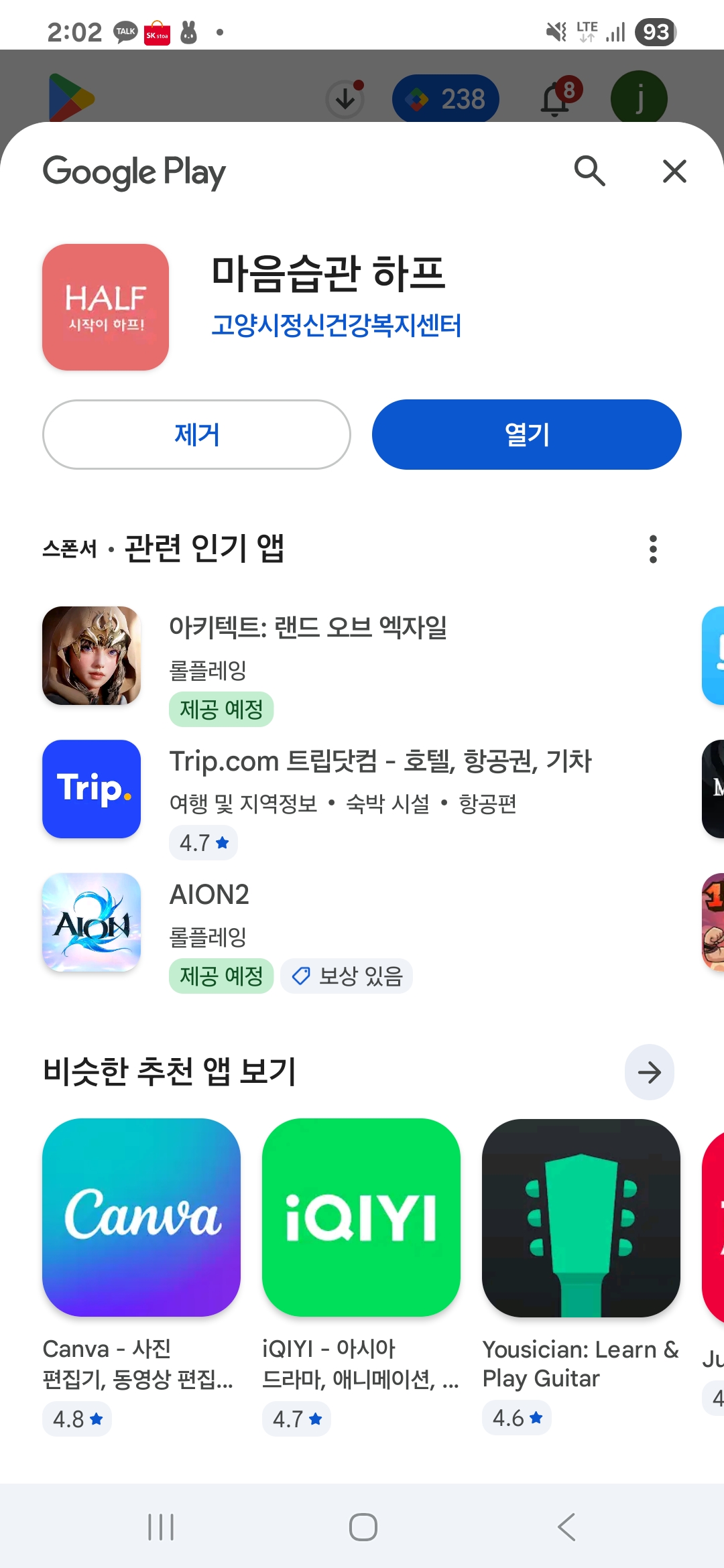
Task: Open the Yousician guitar app card
Action: click(x=581, y=1218)
